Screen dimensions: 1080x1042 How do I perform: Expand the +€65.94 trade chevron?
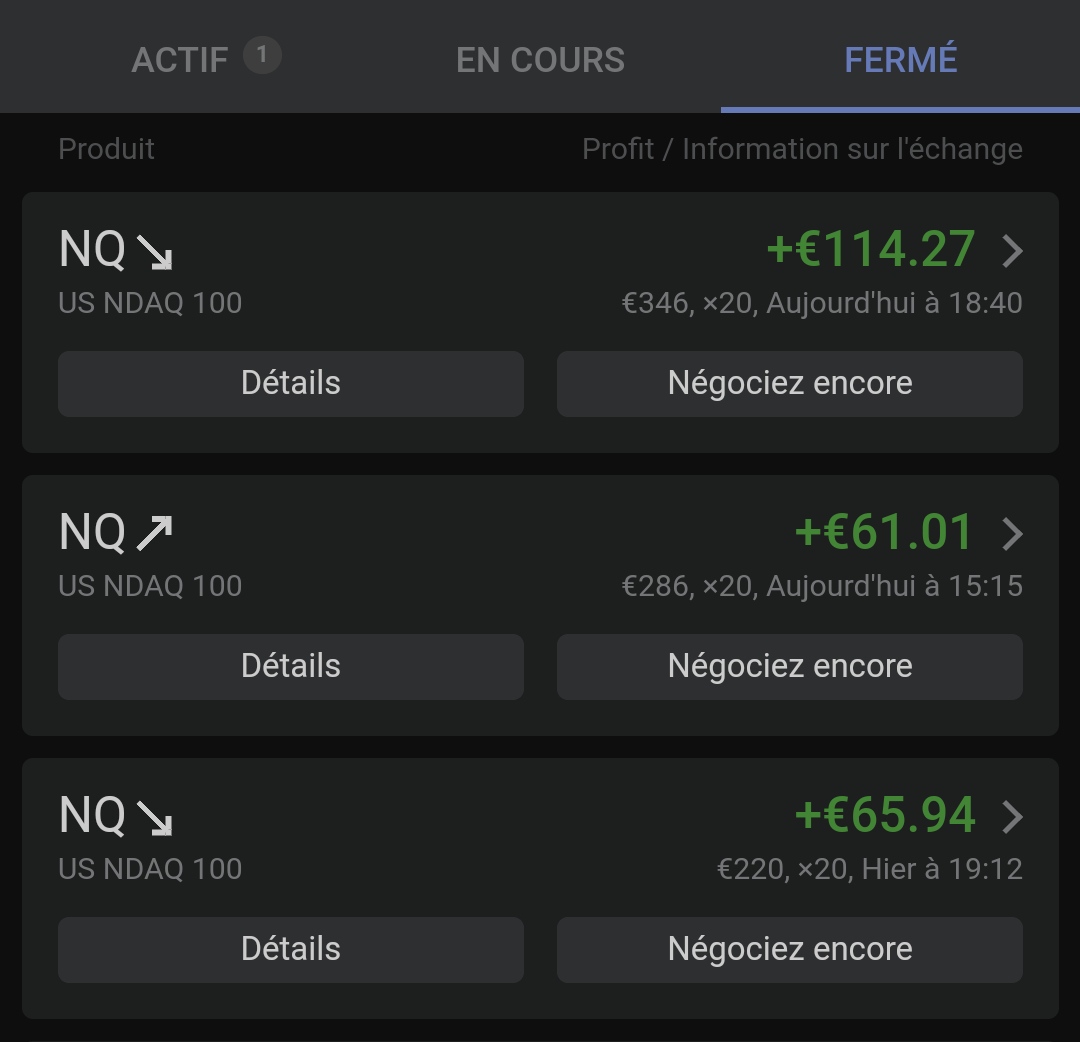click(x=1012, y=816)
